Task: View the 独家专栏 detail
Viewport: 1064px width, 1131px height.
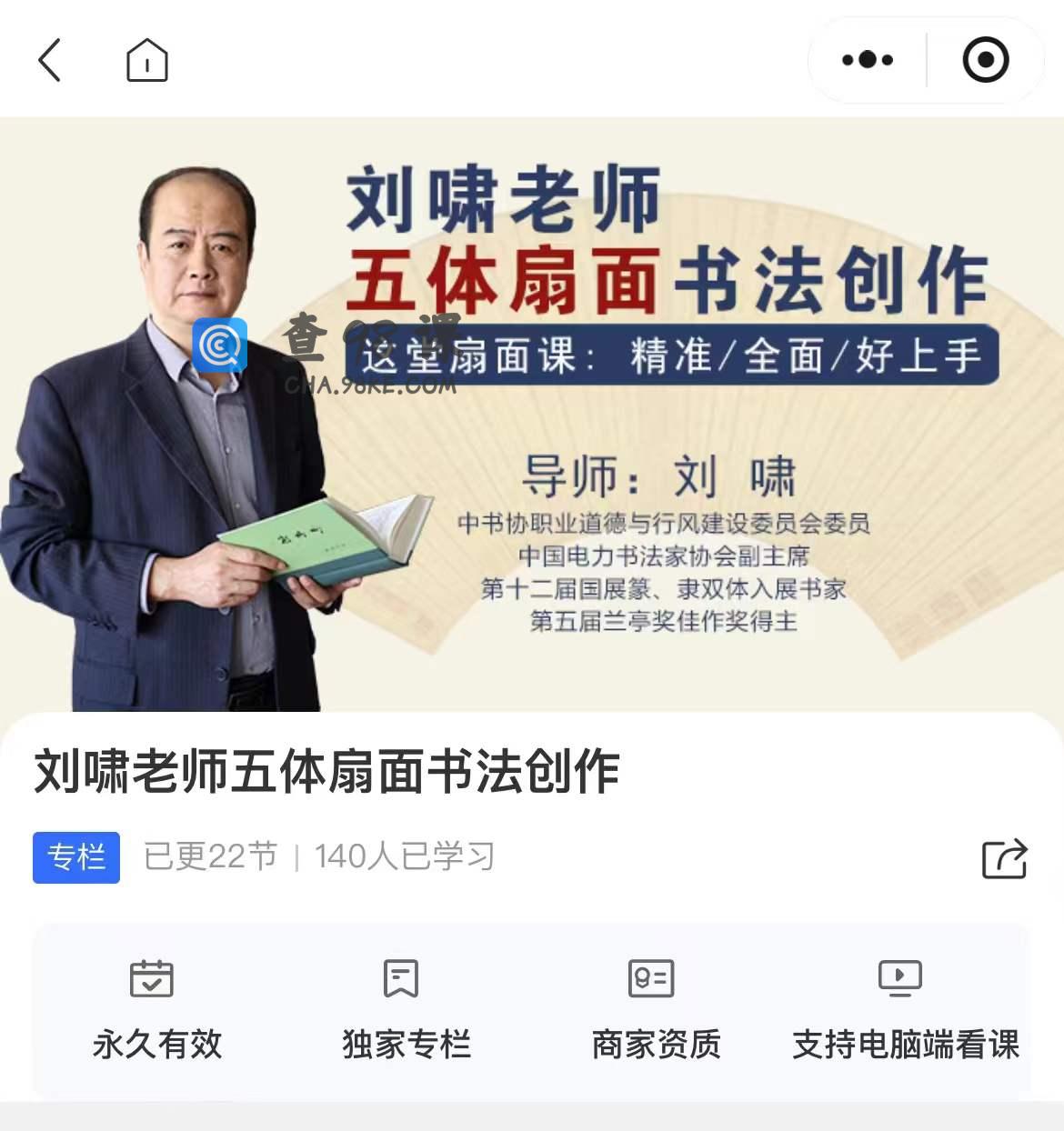Action: (x=406, y=1009)
